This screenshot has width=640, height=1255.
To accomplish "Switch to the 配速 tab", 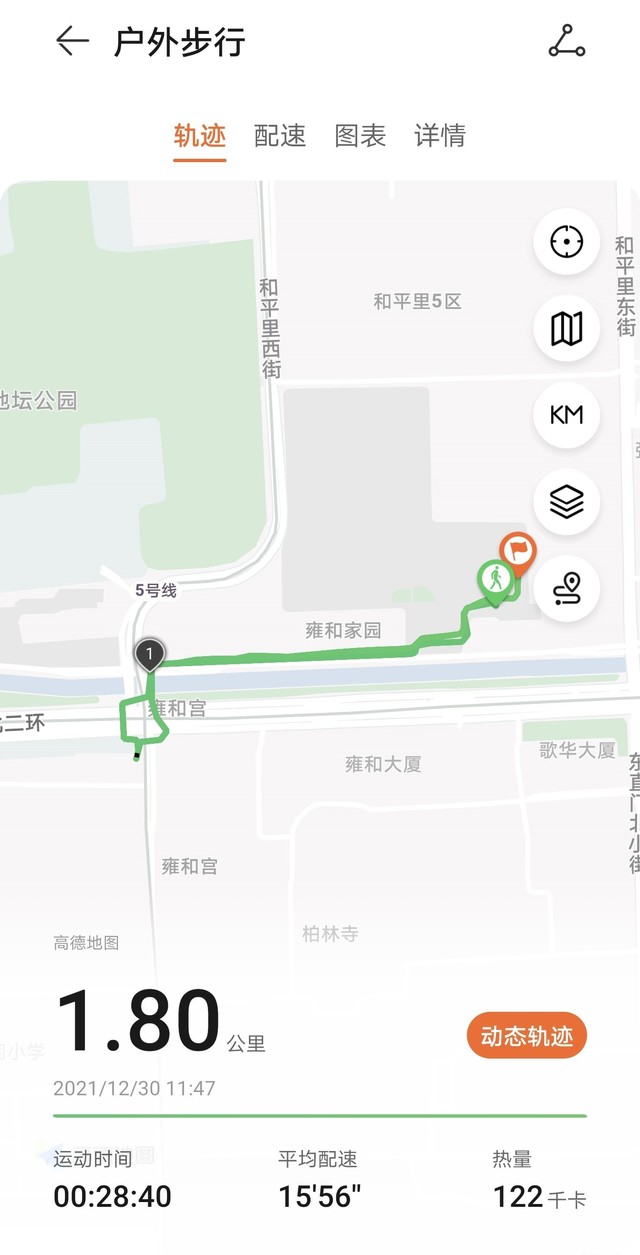I will 280,136.
